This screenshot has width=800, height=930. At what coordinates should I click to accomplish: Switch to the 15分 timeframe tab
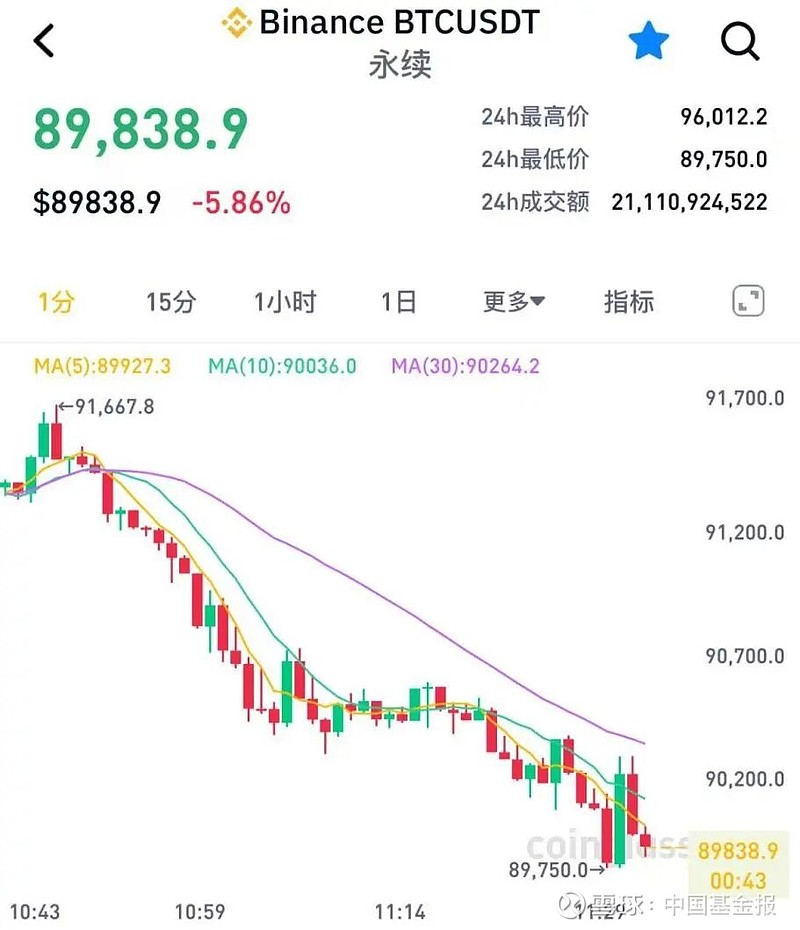(170, 301)
